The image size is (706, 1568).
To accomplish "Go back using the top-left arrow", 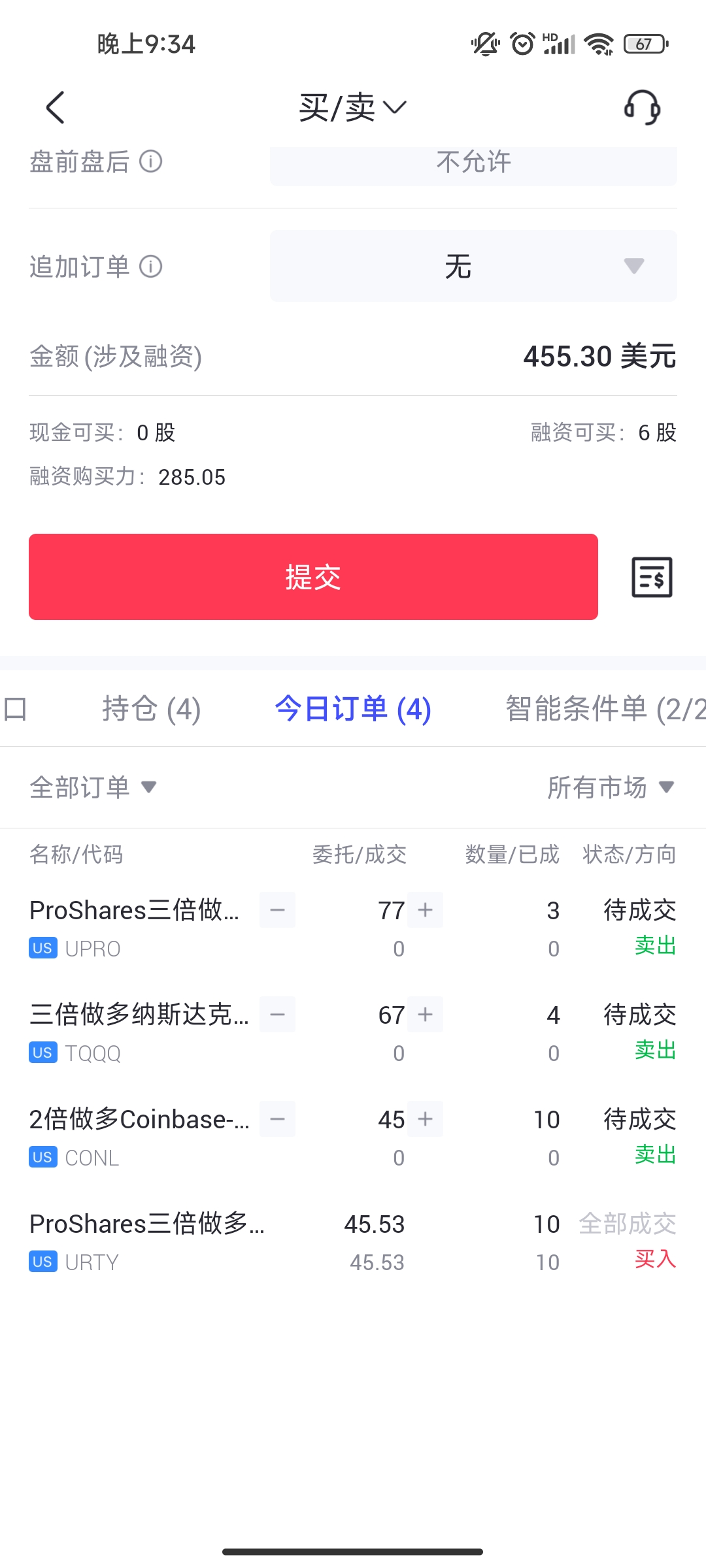I will point(56,108).
